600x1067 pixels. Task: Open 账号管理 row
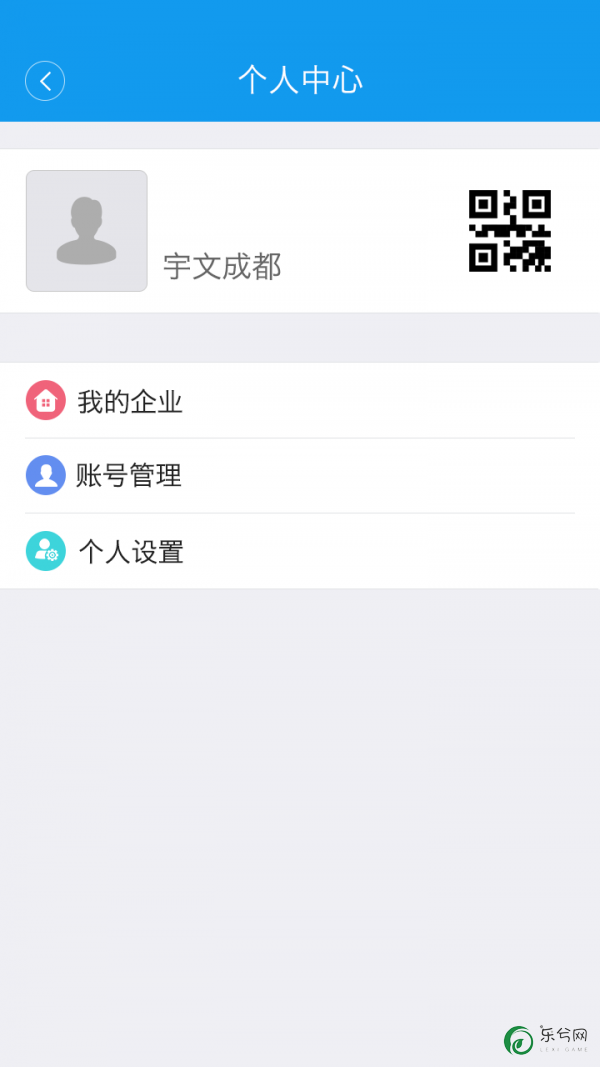pyautogui.click(x=300, y=476)
